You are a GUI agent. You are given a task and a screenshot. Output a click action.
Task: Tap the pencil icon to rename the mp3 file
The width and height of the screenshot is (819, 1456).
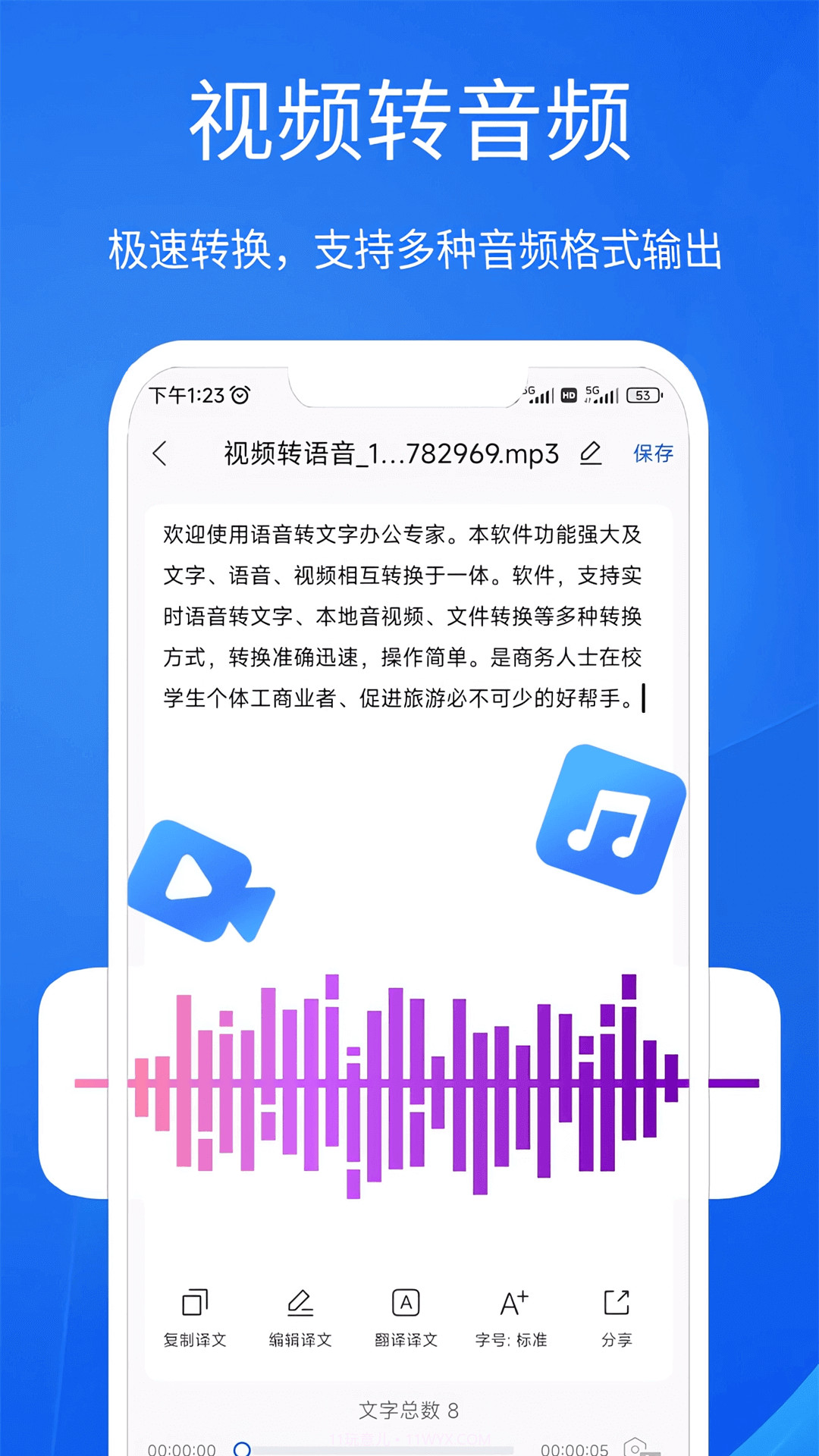click(592, 452)
